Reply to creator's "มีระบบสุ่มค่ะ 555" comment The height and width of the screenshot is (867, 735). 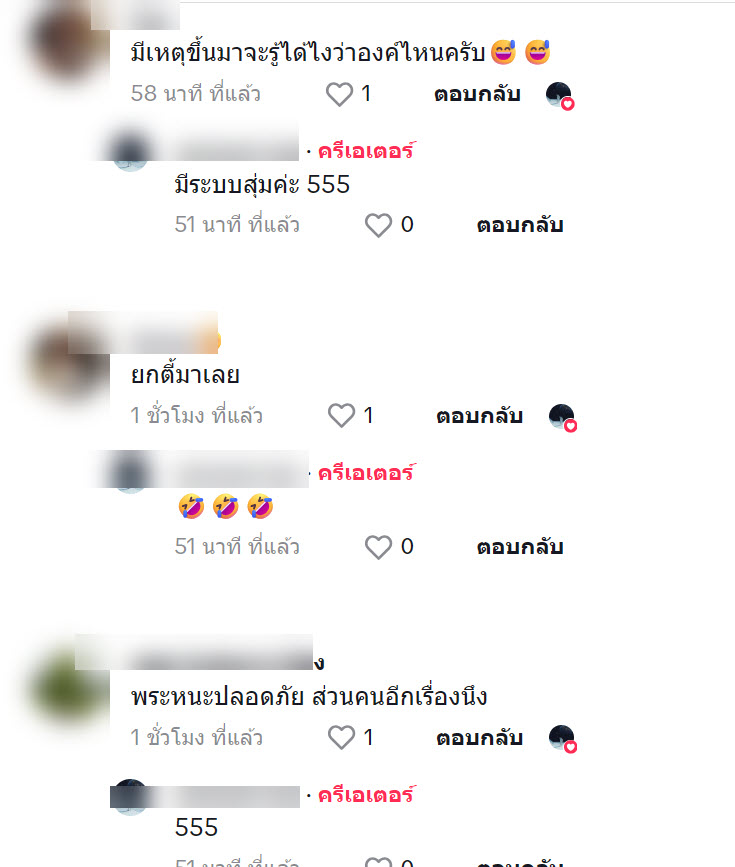(x=519, y=225)
